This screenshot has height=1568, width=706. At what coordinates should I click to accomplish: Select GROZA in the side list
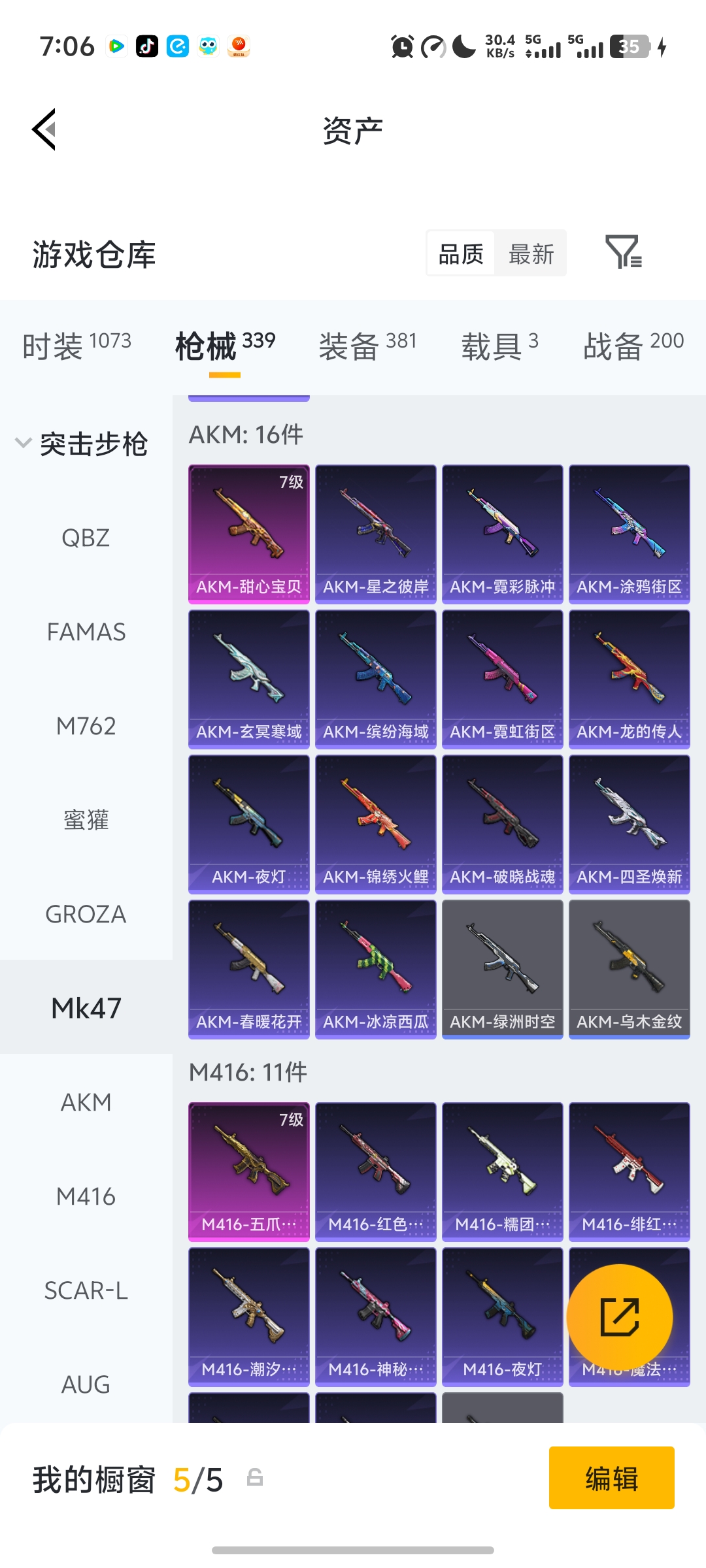[x=86, y=915]
